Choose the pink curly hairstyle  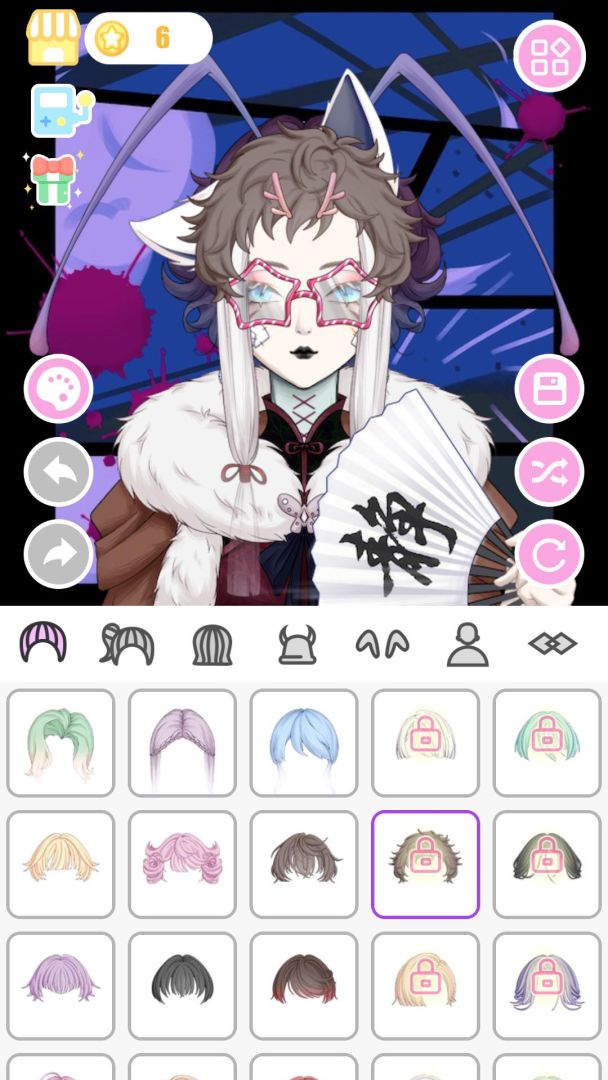click(182, 864)
